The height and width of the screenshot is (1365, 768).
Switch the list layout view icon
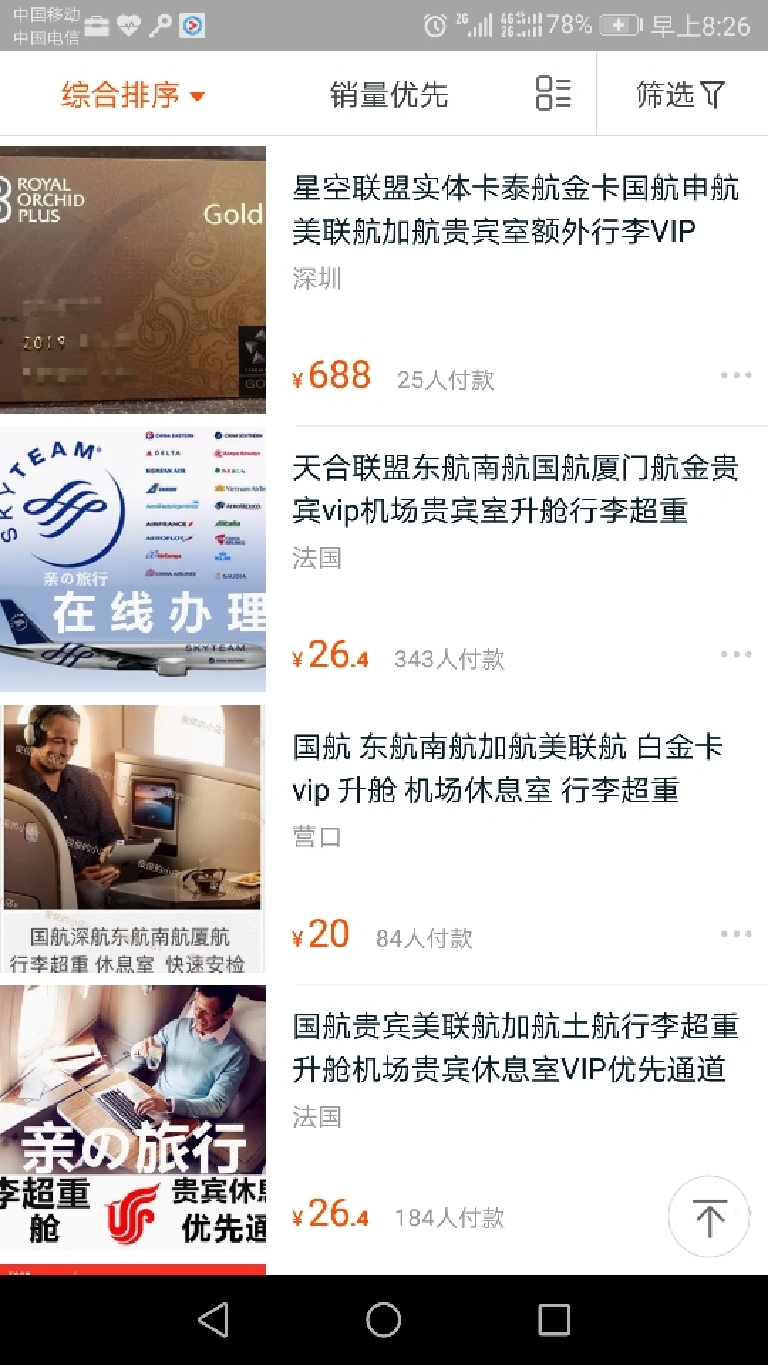coord(553,93)
